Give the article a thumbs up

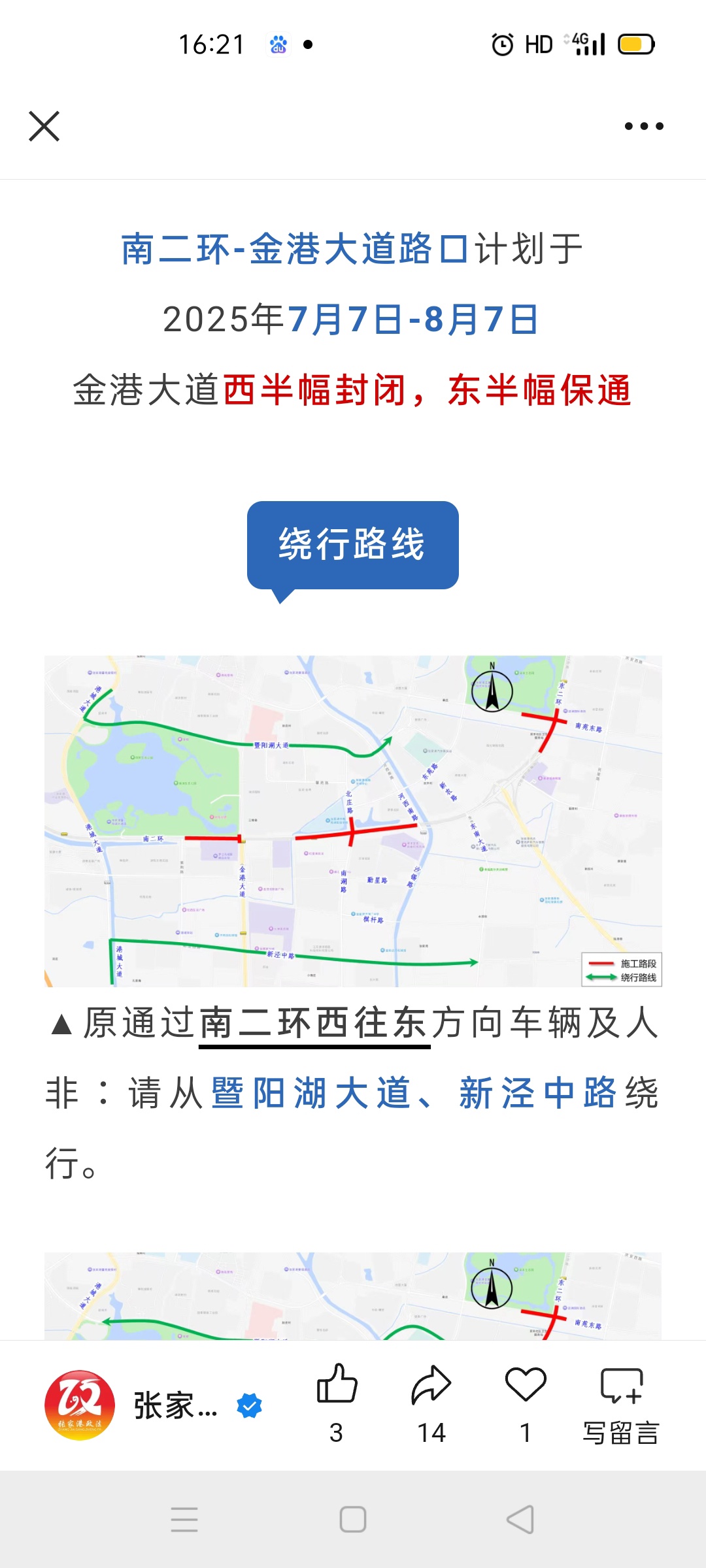click(337, 1384)
